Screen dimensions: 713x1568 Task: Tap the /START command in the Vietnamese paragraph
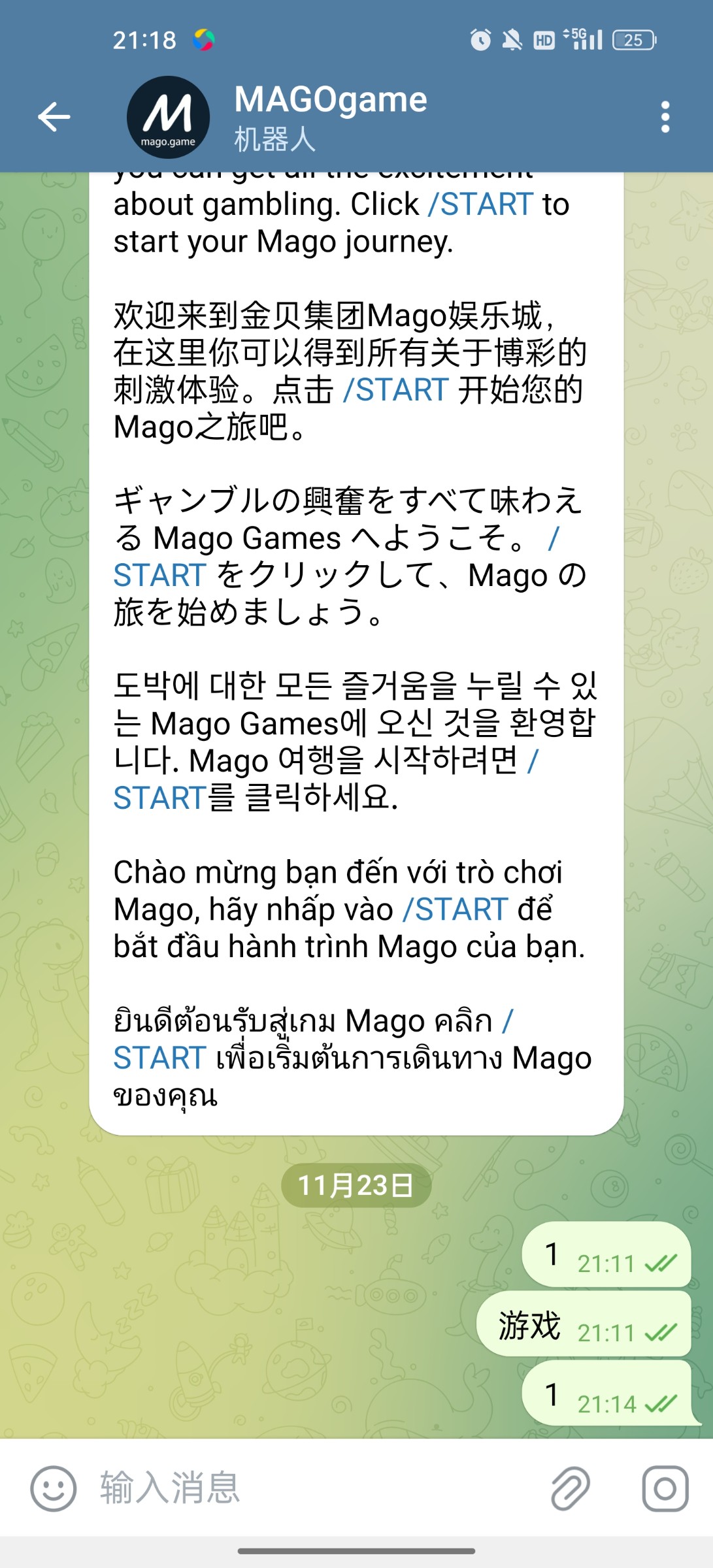tap(456, 909)
